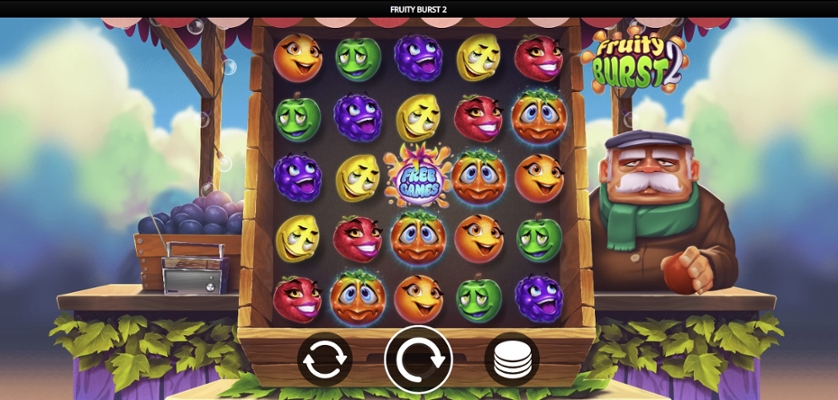Spin the reels with the center button

(x=418, y=359)
